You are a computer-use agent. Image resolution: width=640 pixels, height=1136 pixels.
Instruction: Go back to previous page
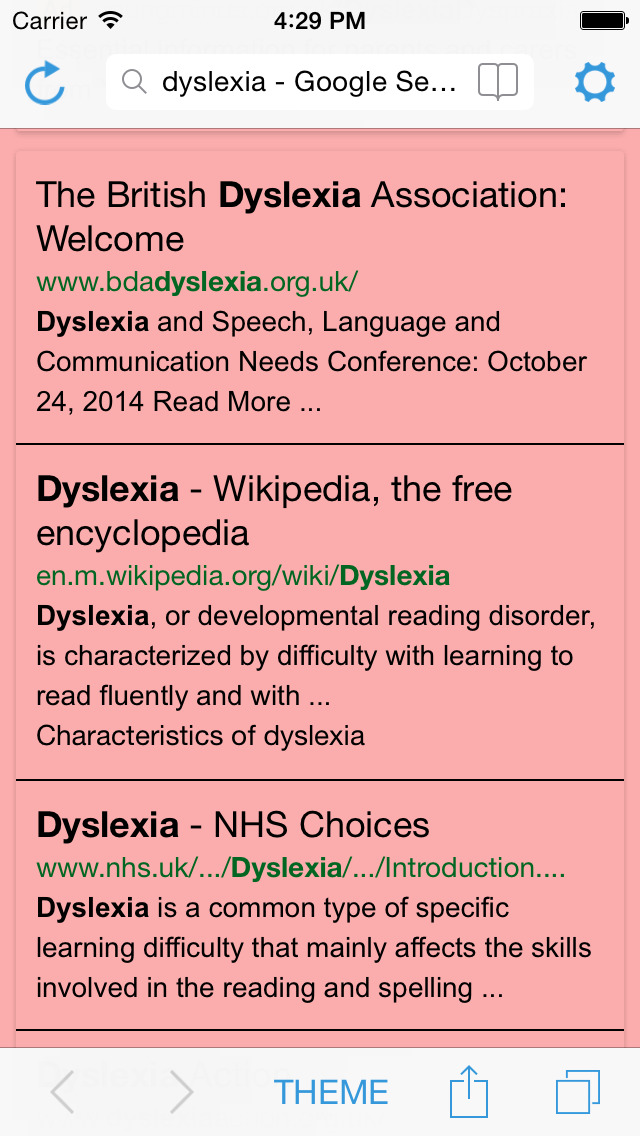click(63, 1091)
